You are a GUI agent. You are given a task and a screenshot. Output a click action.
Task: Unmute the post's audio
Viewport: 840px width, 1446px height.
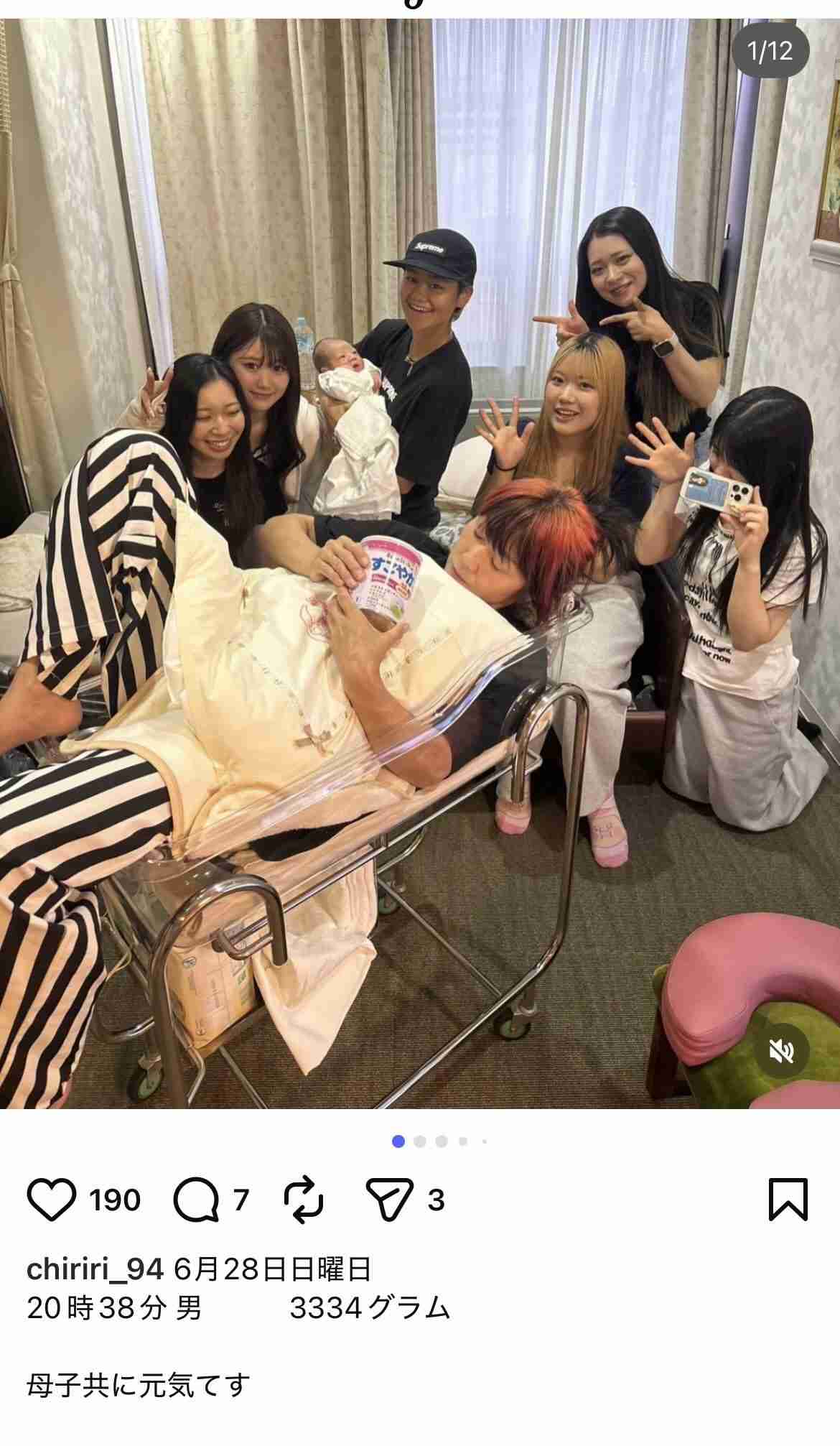782,1052
